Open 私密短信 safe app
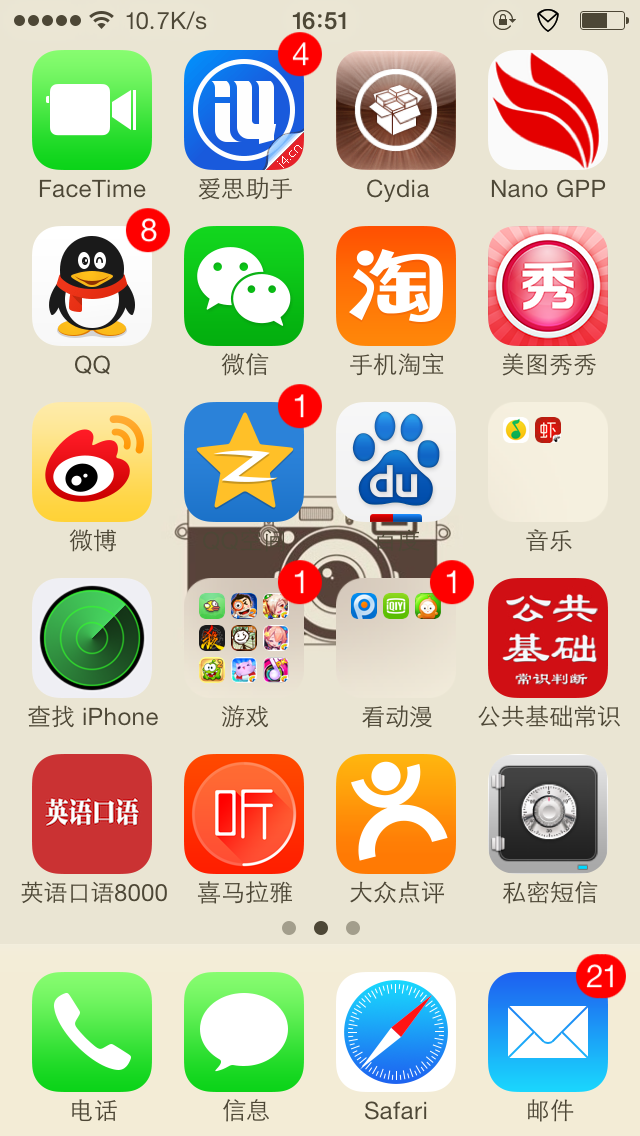The width and height of the screenshot is (640, 1136). (548, 814)
